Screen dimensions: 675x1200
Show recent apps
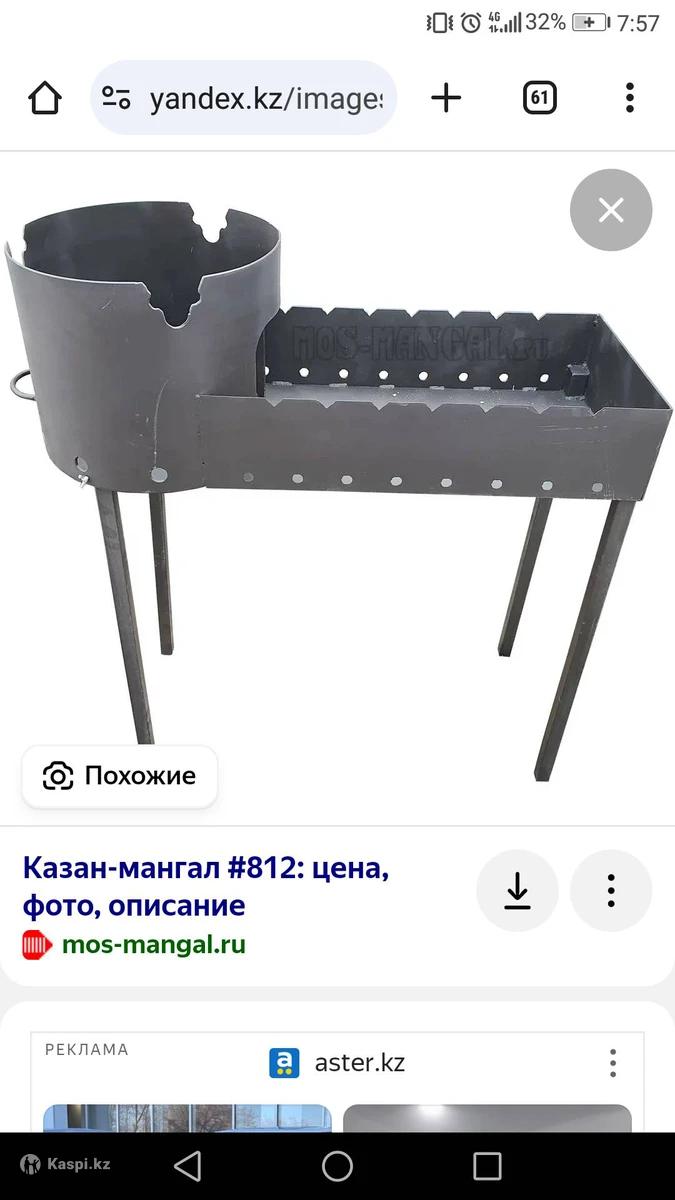(x=487, y=1166)
